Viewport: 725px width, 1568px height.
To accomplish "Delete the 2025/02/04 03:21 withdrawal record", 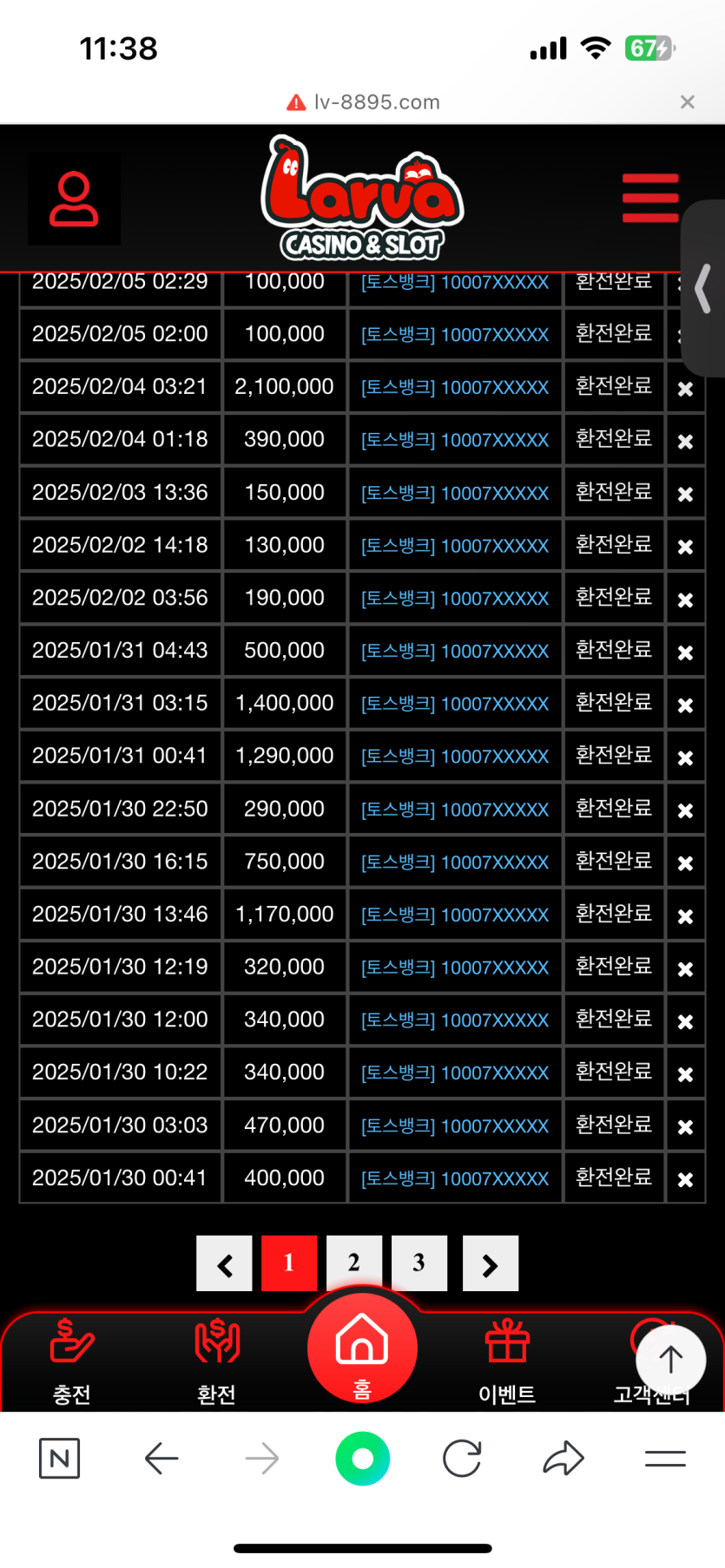I will click(685, 389).
